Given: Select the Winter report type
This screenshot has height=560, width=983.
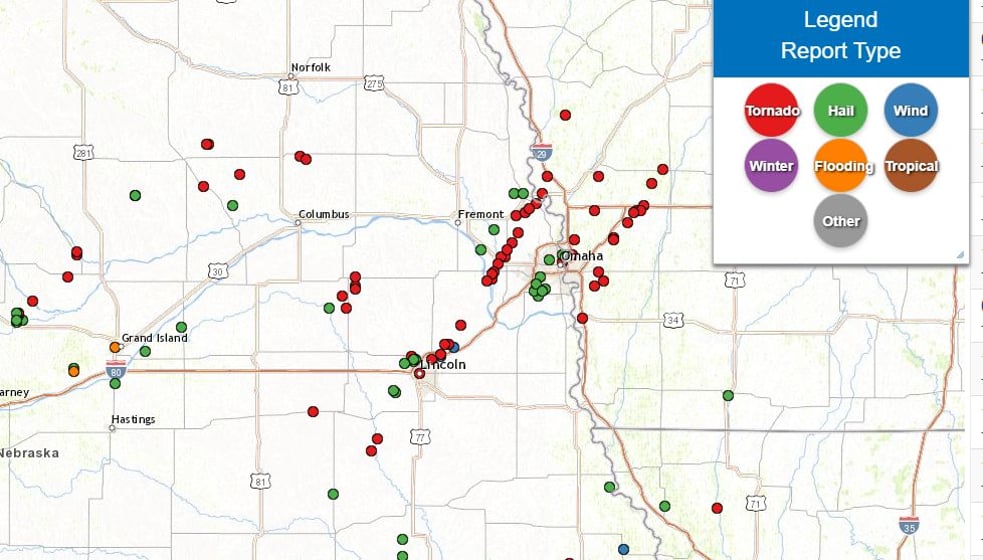Looking at the screenshot, I should pos(771,166).
